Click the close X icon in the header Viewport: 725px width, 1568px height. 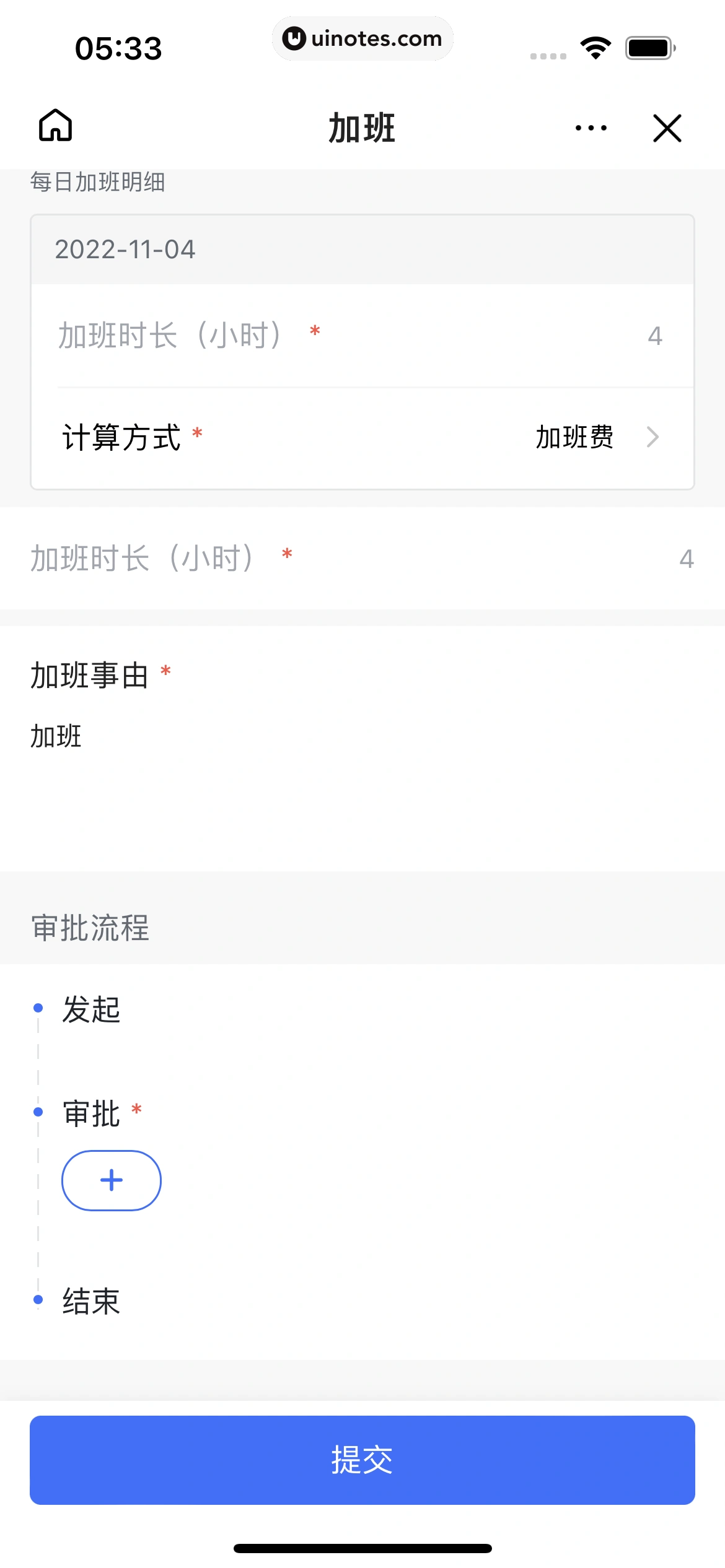pos(667,128)
